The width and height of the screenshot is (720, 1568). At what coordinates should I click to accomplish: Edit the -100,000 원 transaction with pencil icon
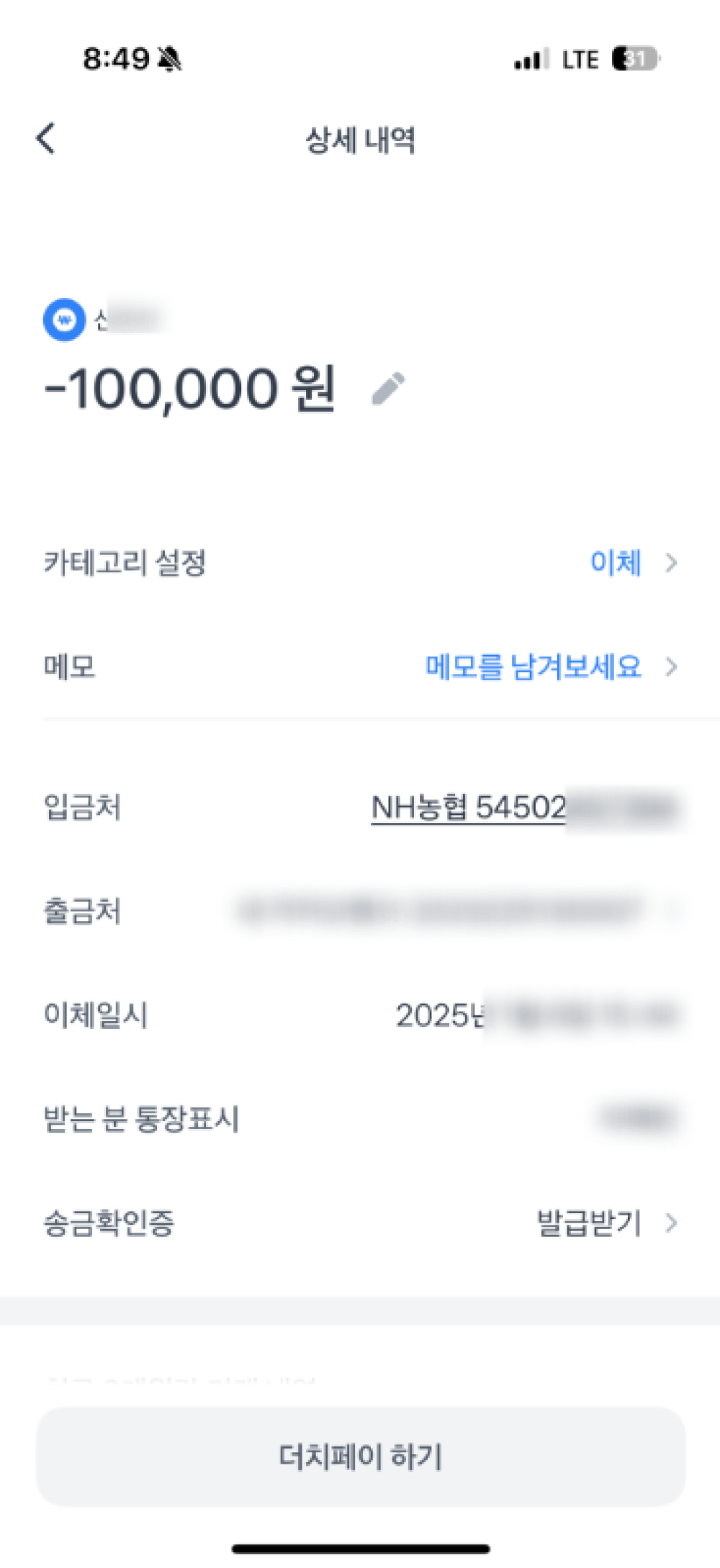point(388,389)
